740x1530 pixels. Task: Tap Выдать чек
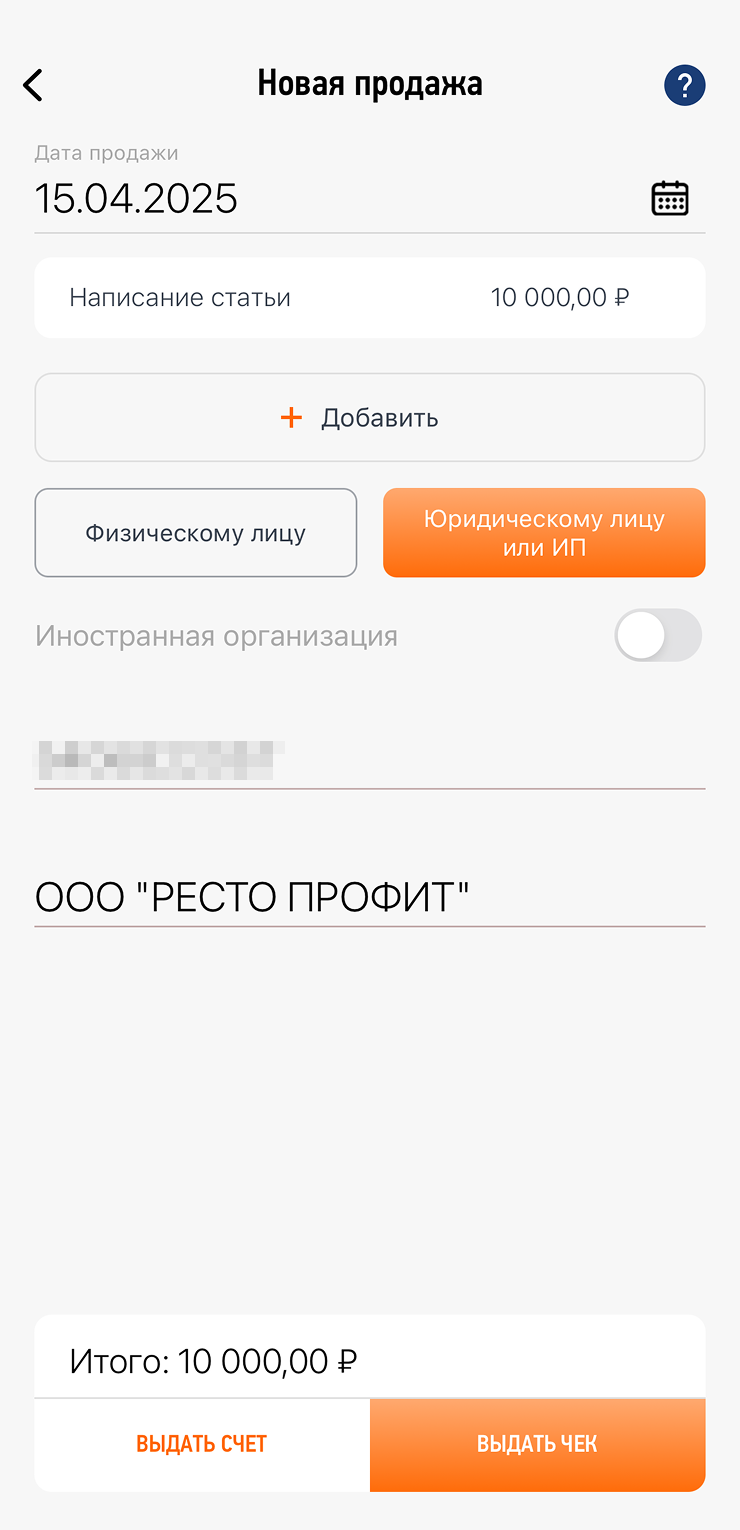coord(538,1444)
